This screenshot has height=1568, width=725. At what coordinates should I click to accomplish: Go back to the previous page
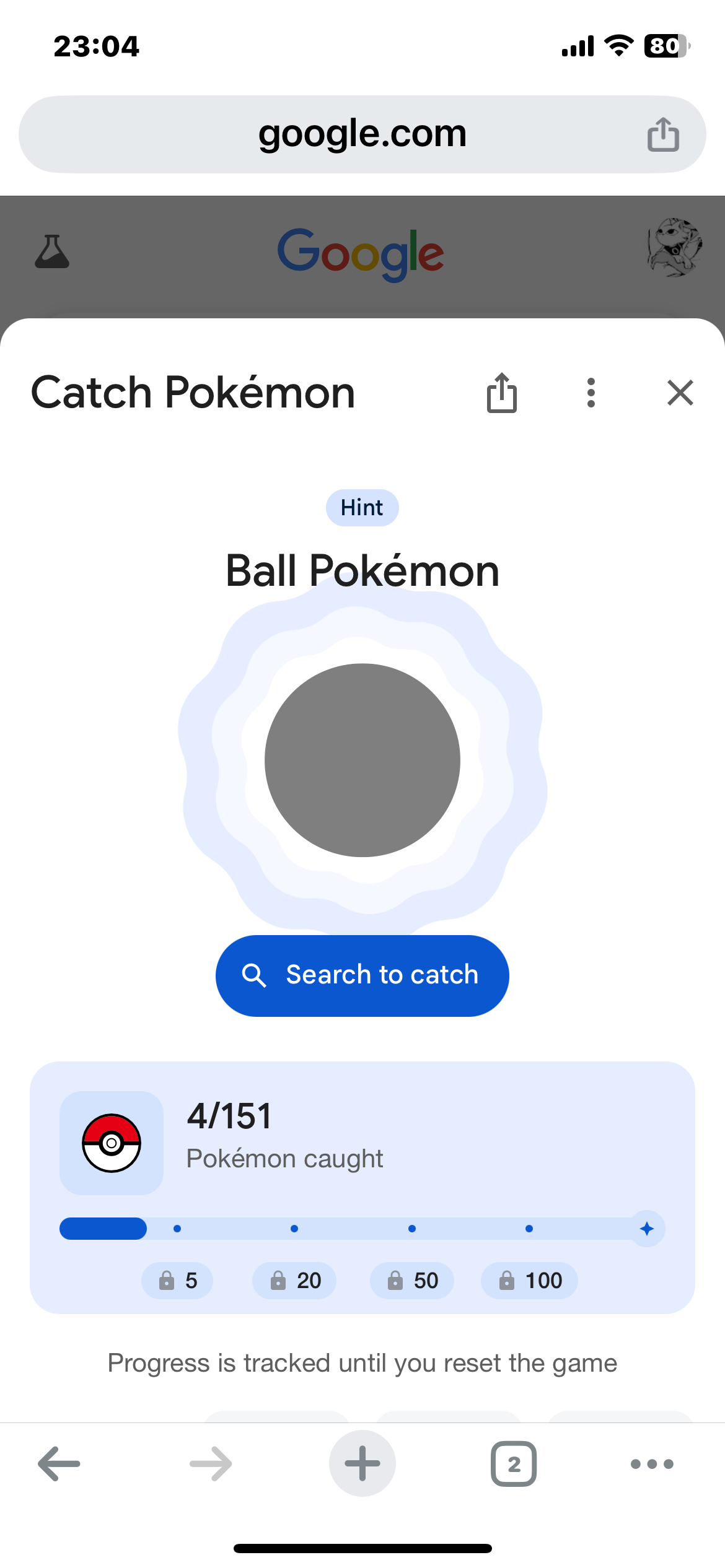(x=59, y=1464)
